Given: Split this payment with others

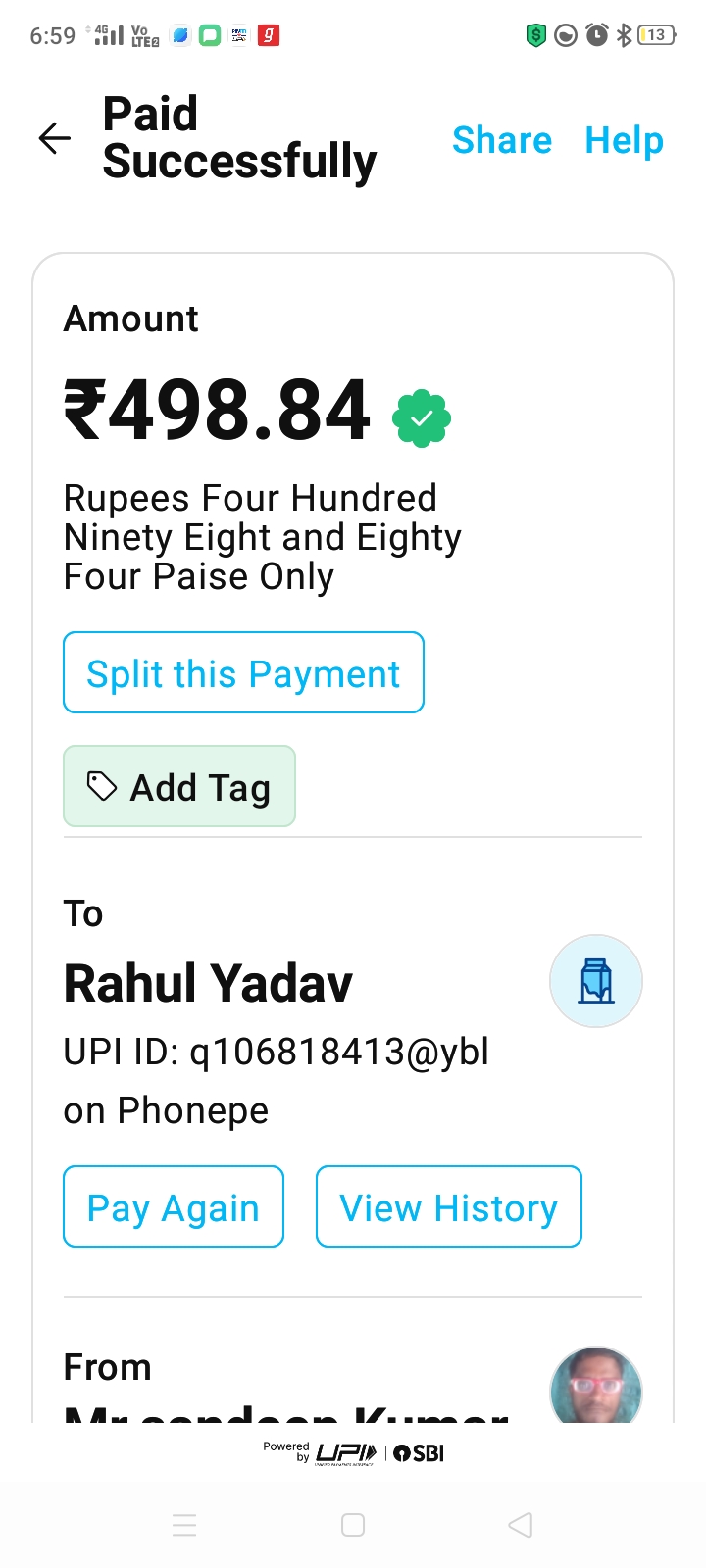Looking at the screenshot, I should click(x=243, y=673).
